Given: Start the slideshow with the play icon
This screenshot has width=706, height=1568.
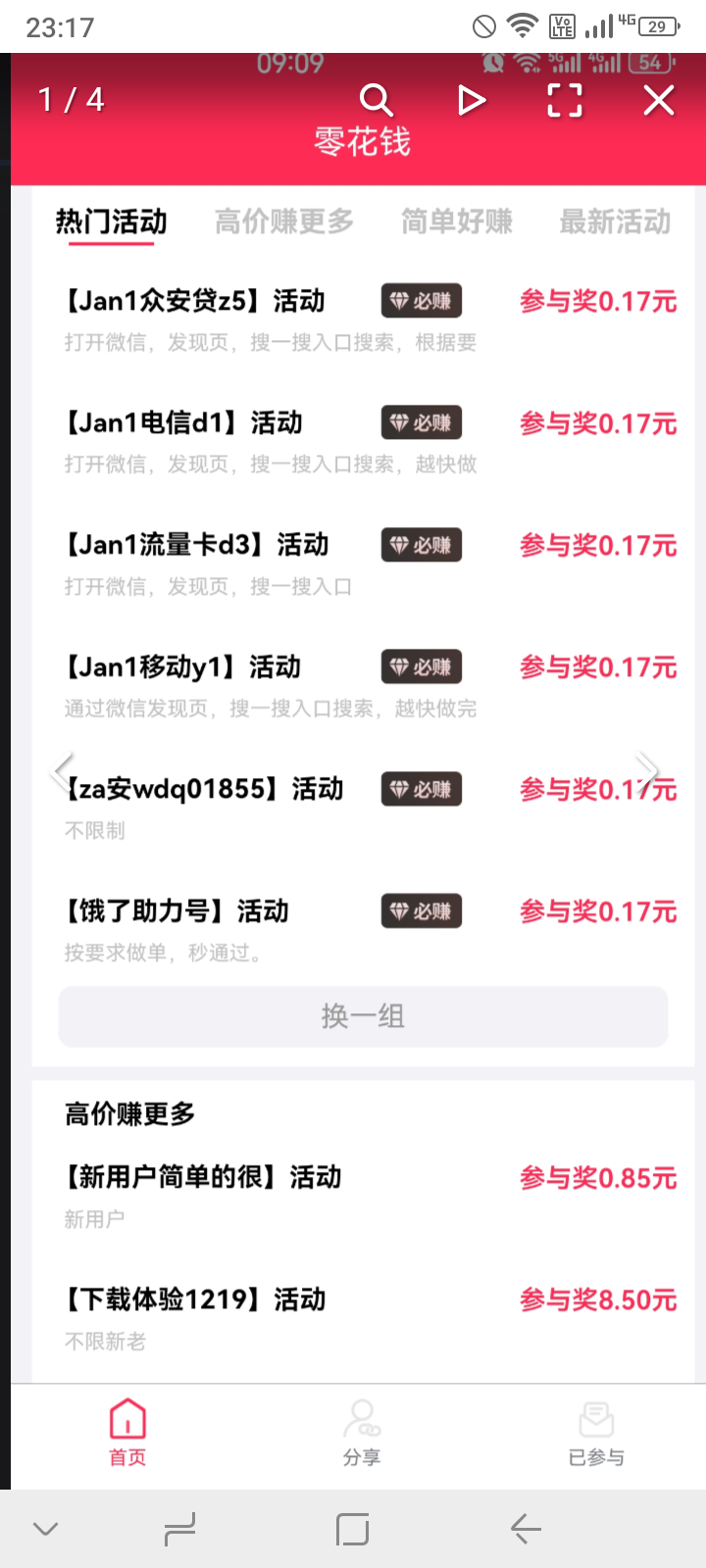Looking at the screenshot, I should (472, 100).
